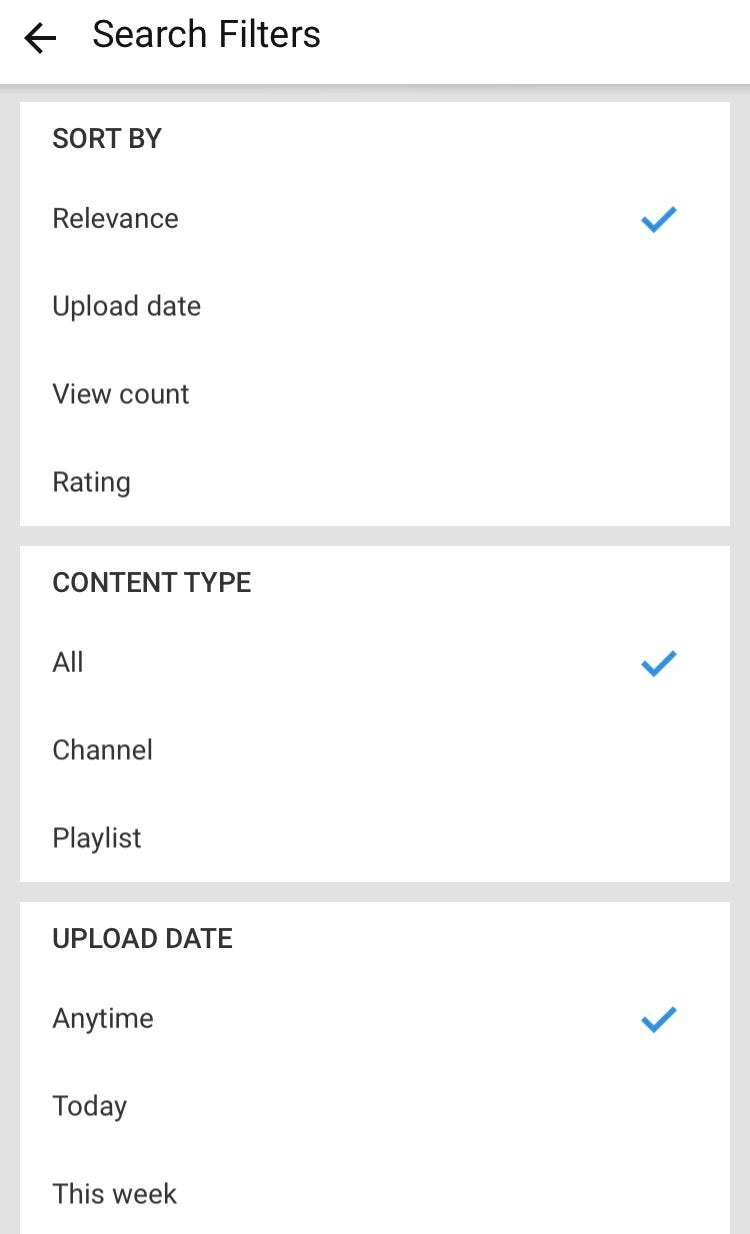750x1234 pixels.
Task: Sort results by Upload date
Action: (375, 306)
